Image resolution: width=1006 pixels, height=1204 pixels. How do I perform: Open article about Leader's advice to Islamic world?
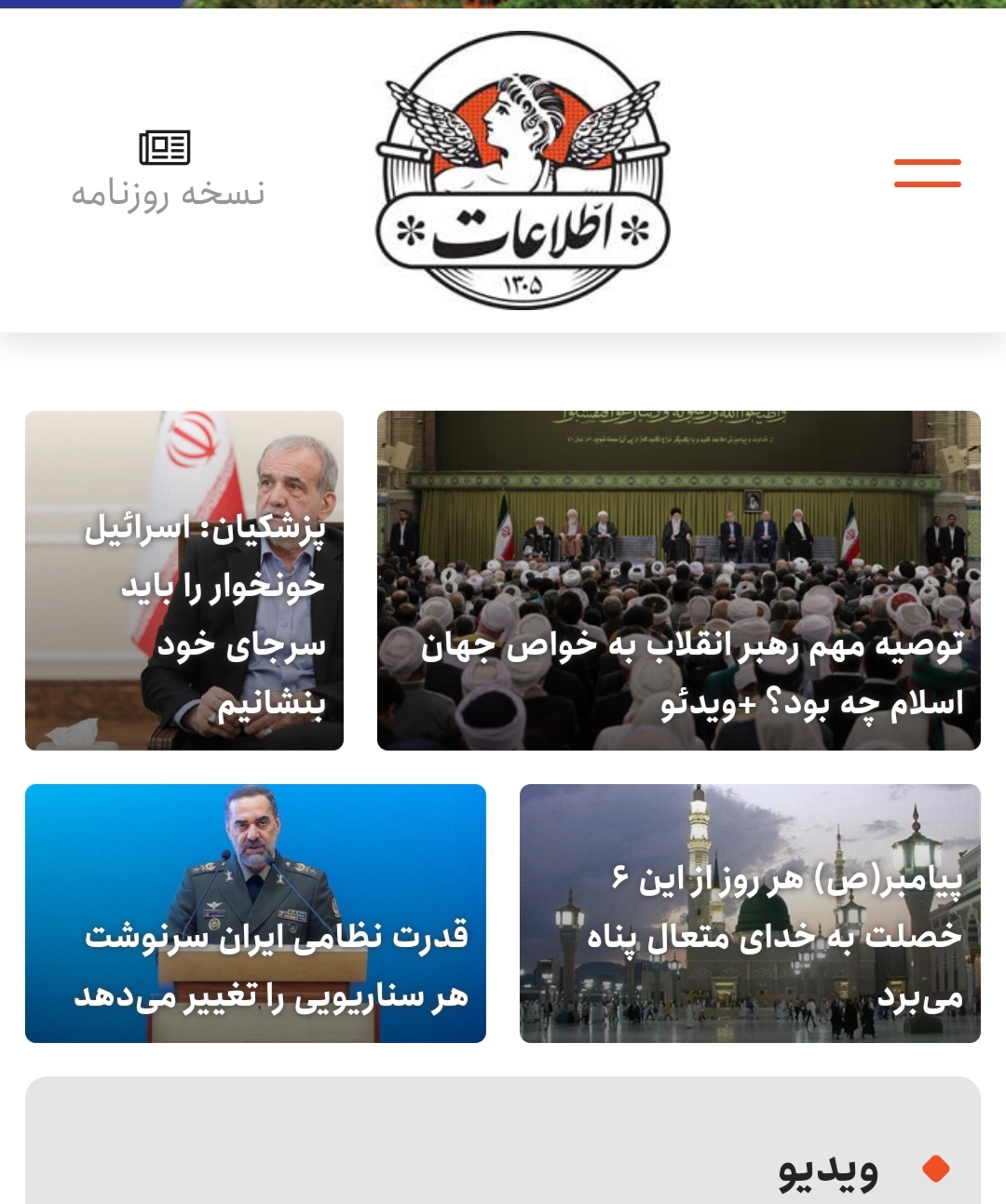[x=678, y=580]
